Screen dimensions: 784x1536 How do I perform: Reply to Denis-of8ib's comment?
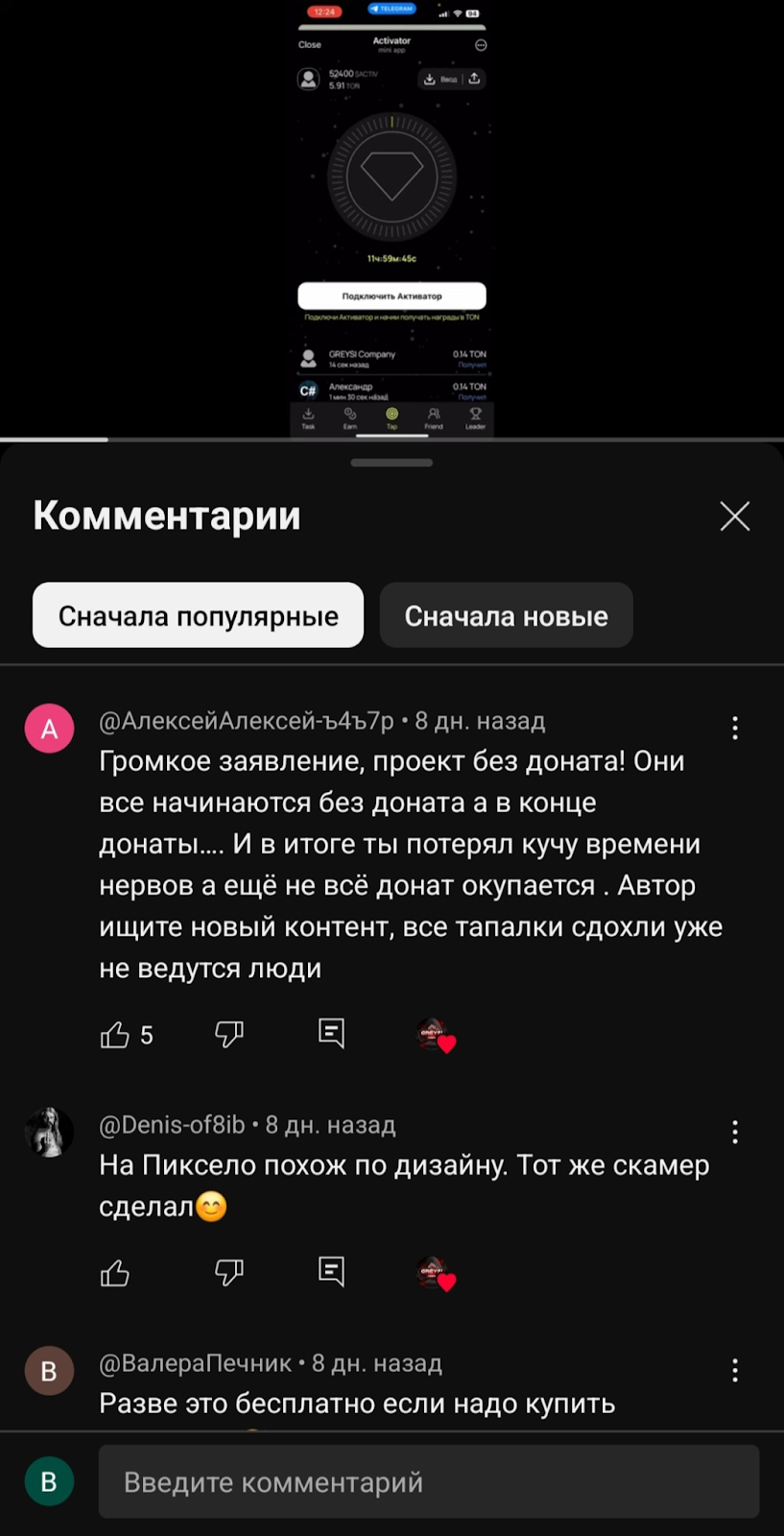click(331, 1271)
